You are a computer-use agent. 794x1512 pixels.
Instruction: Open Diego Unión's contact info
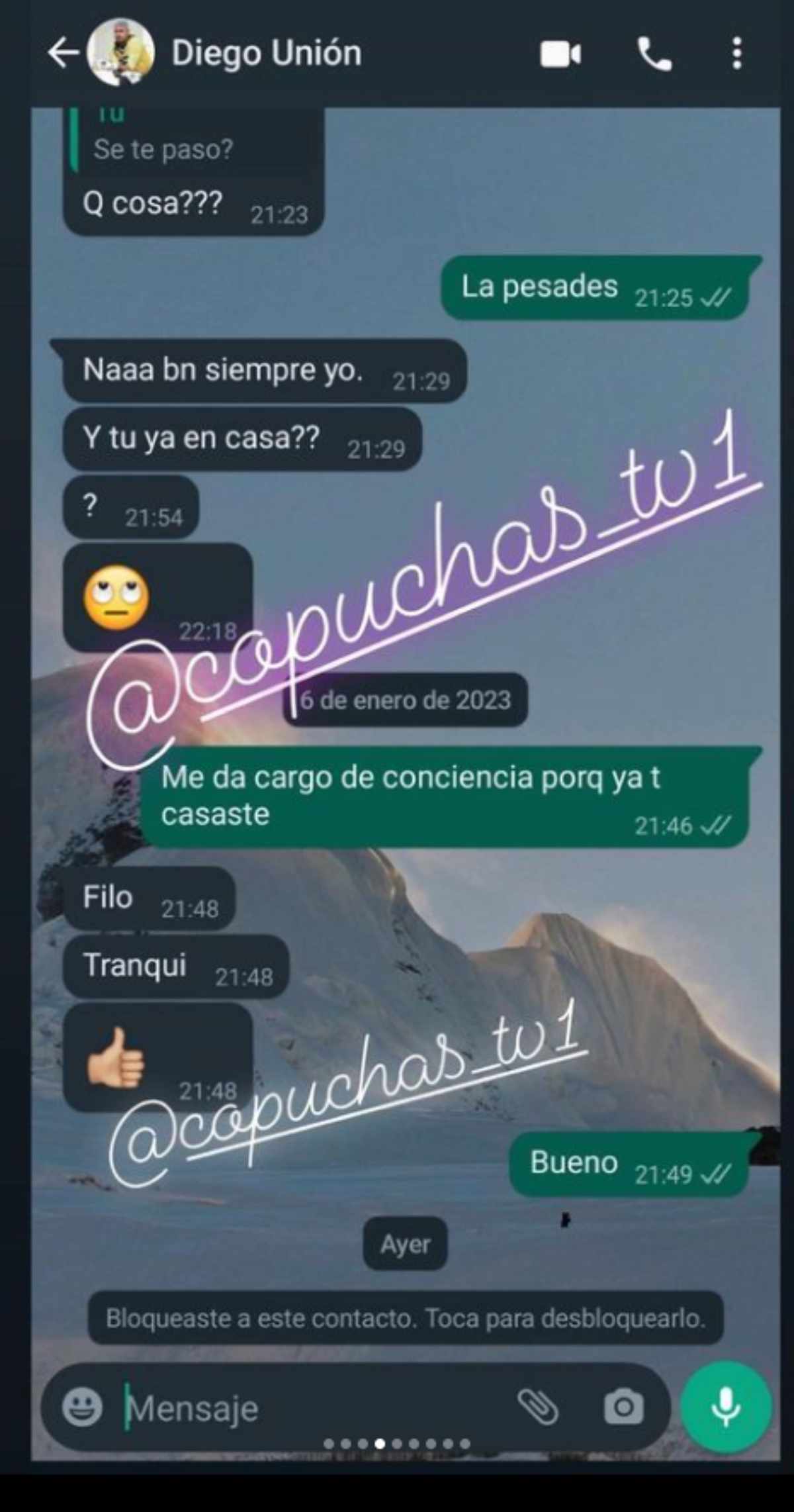266,53
